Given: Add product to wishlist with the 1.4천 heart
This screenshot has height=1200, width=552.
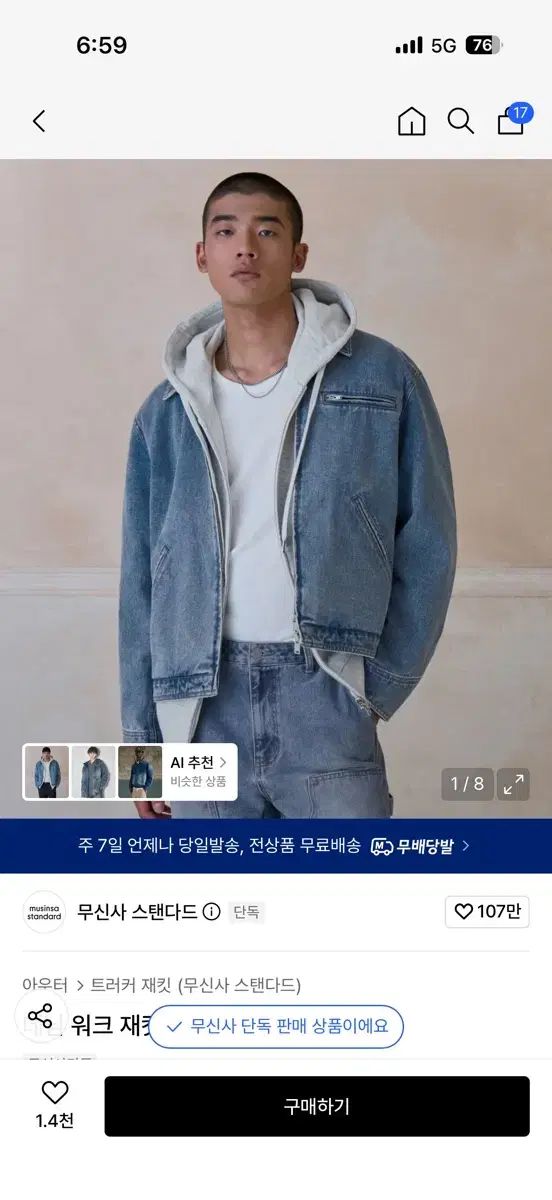Looking at the screenshot, I should [x=54, y=1105].
